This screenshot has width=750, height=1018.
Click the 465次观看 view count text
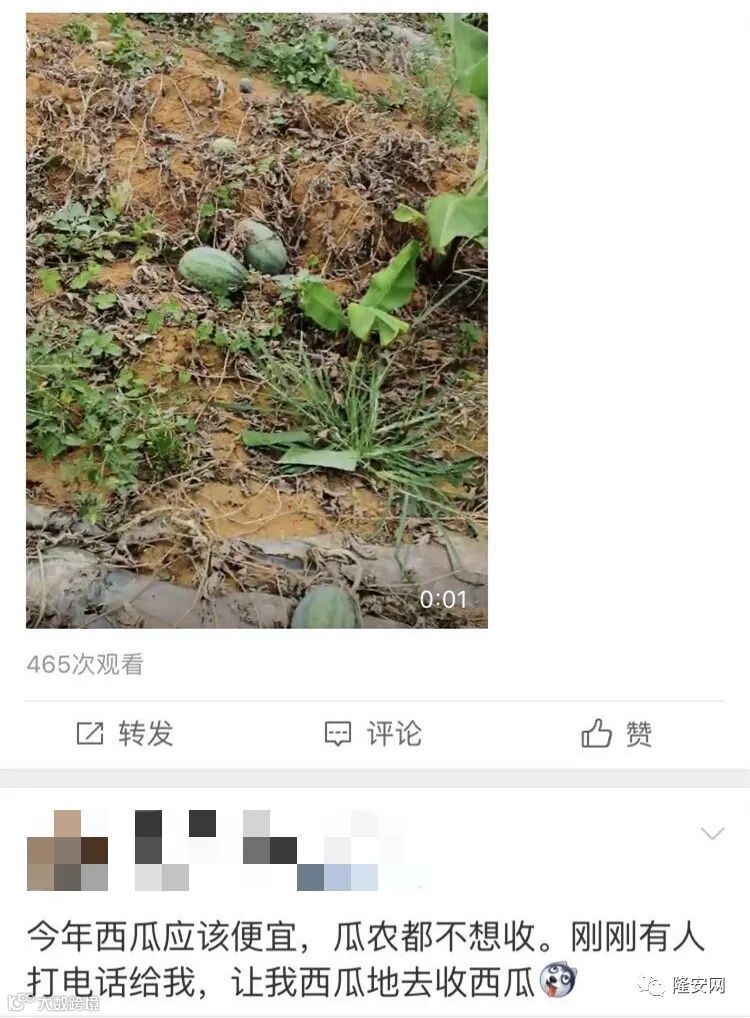pyautogui.click(x=88, y=663)
